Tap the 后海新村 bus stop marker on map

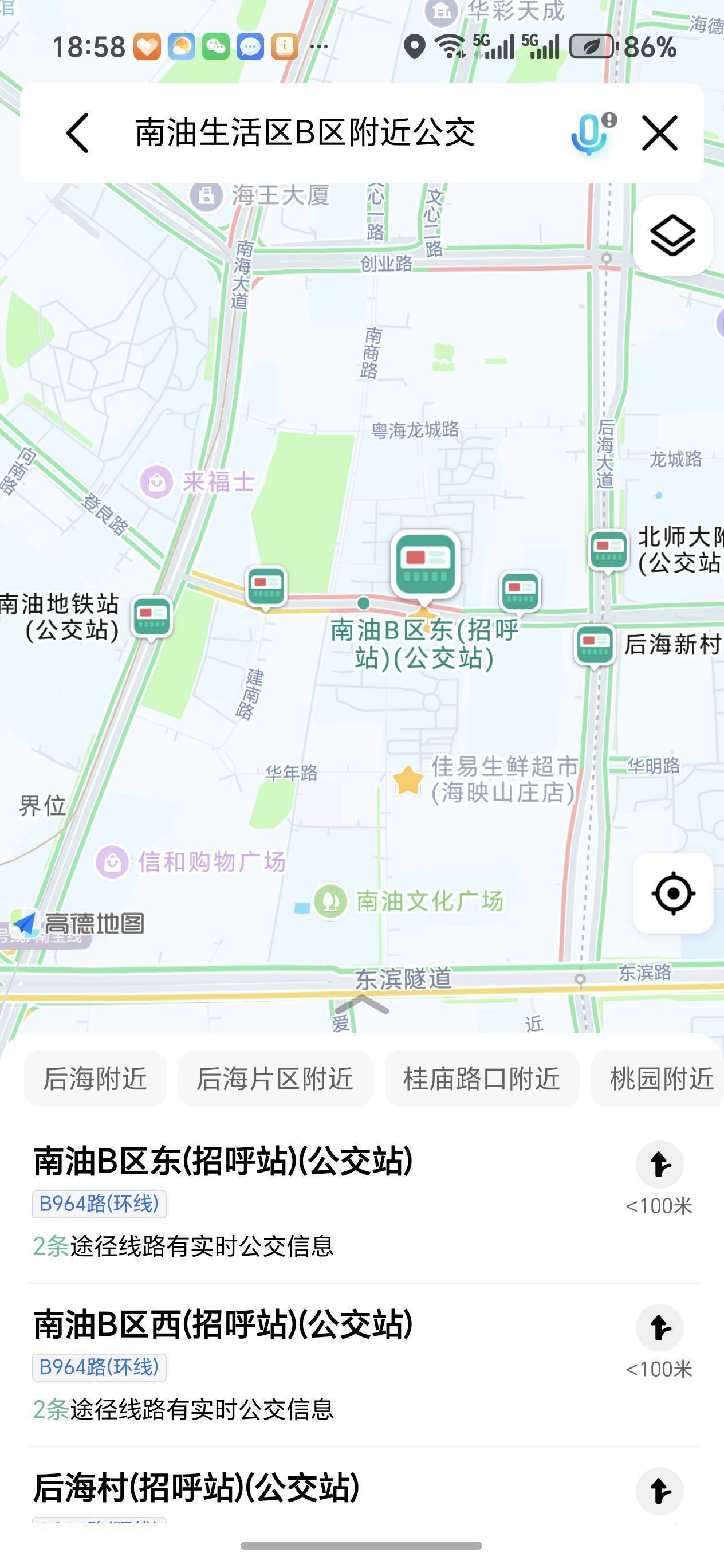pos(595,645)
